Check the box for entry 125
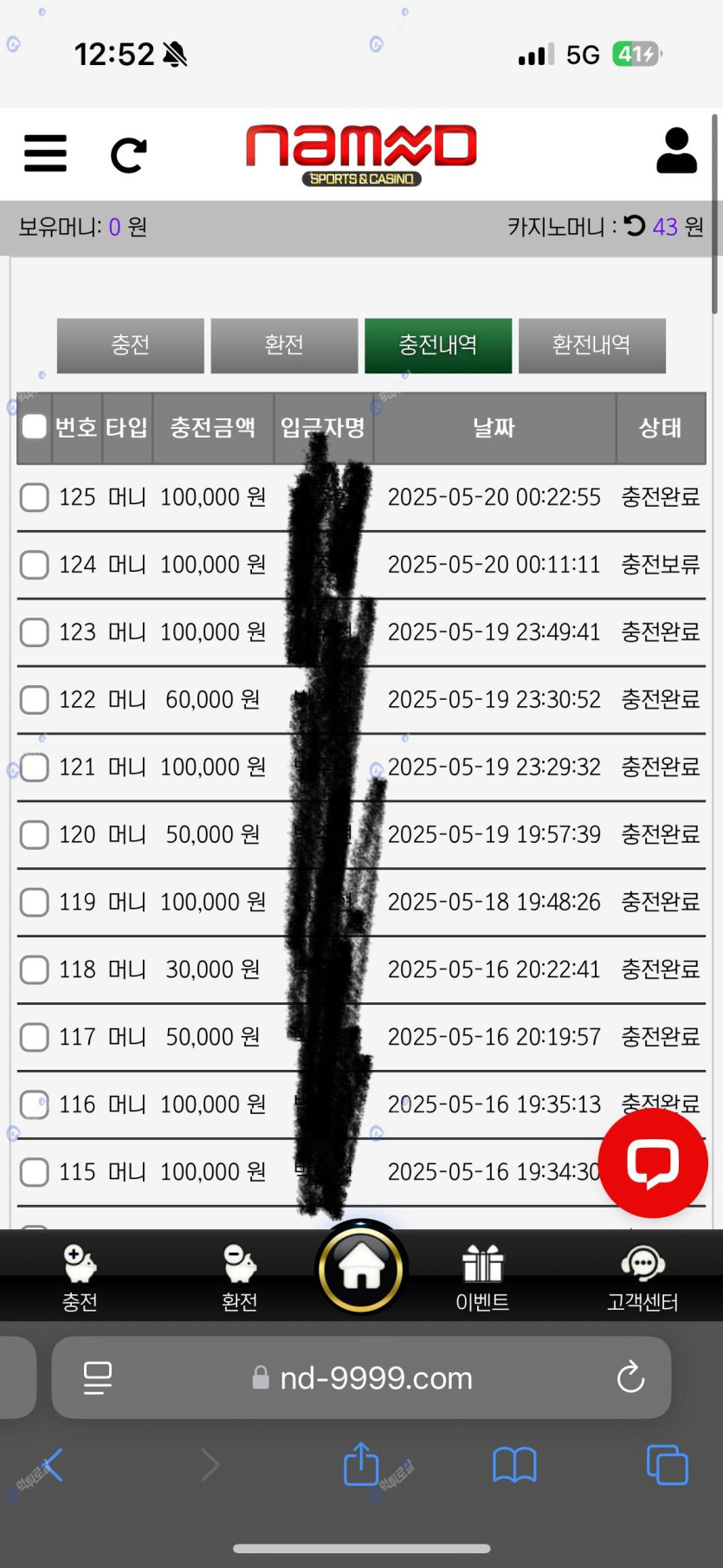The height and width of the screenshot is (1568, 723). pos(35,497)
